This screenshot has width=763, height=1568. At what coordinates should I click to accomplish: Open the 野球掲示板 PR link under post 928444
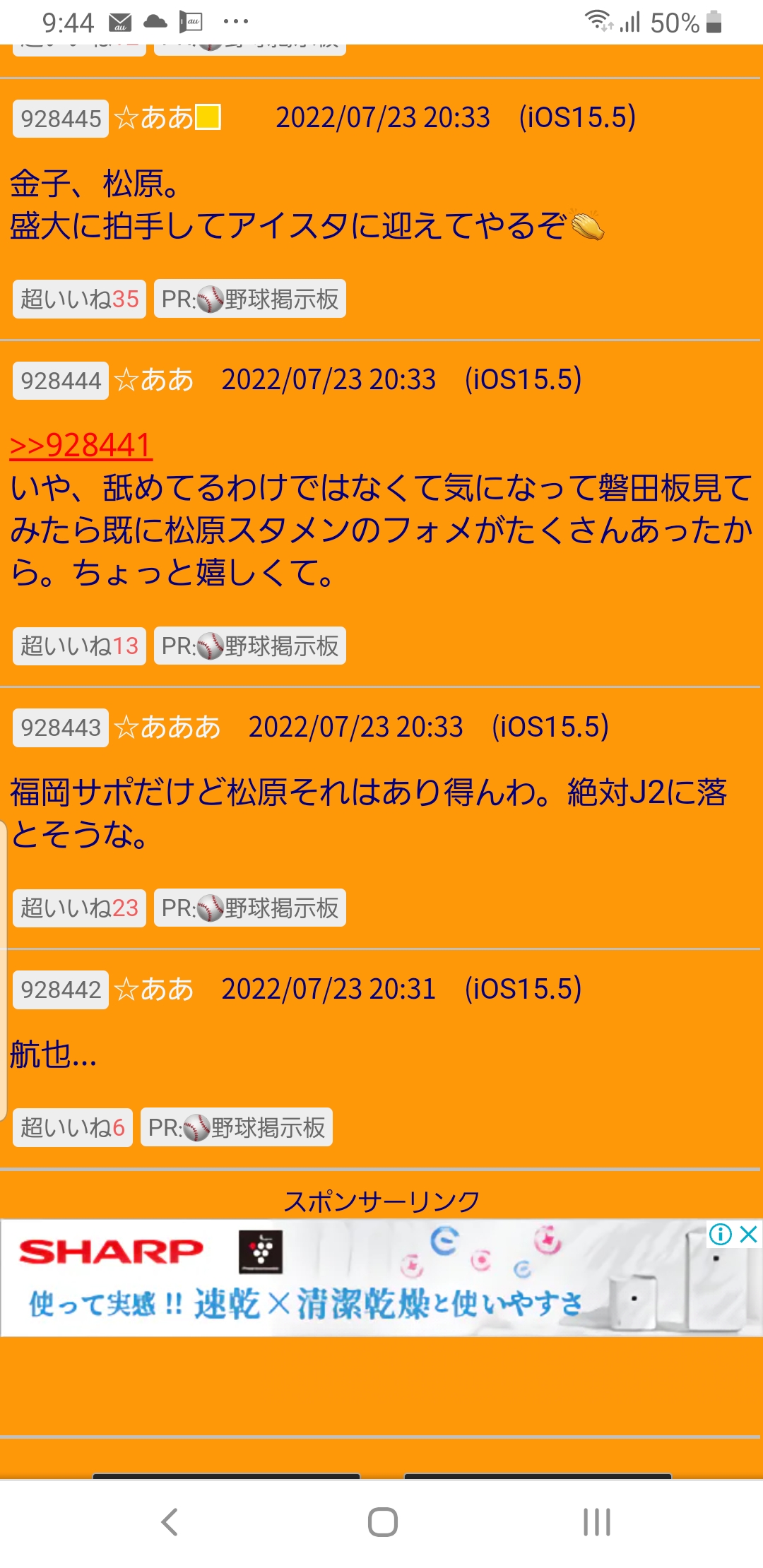click(x=250, y=646)
